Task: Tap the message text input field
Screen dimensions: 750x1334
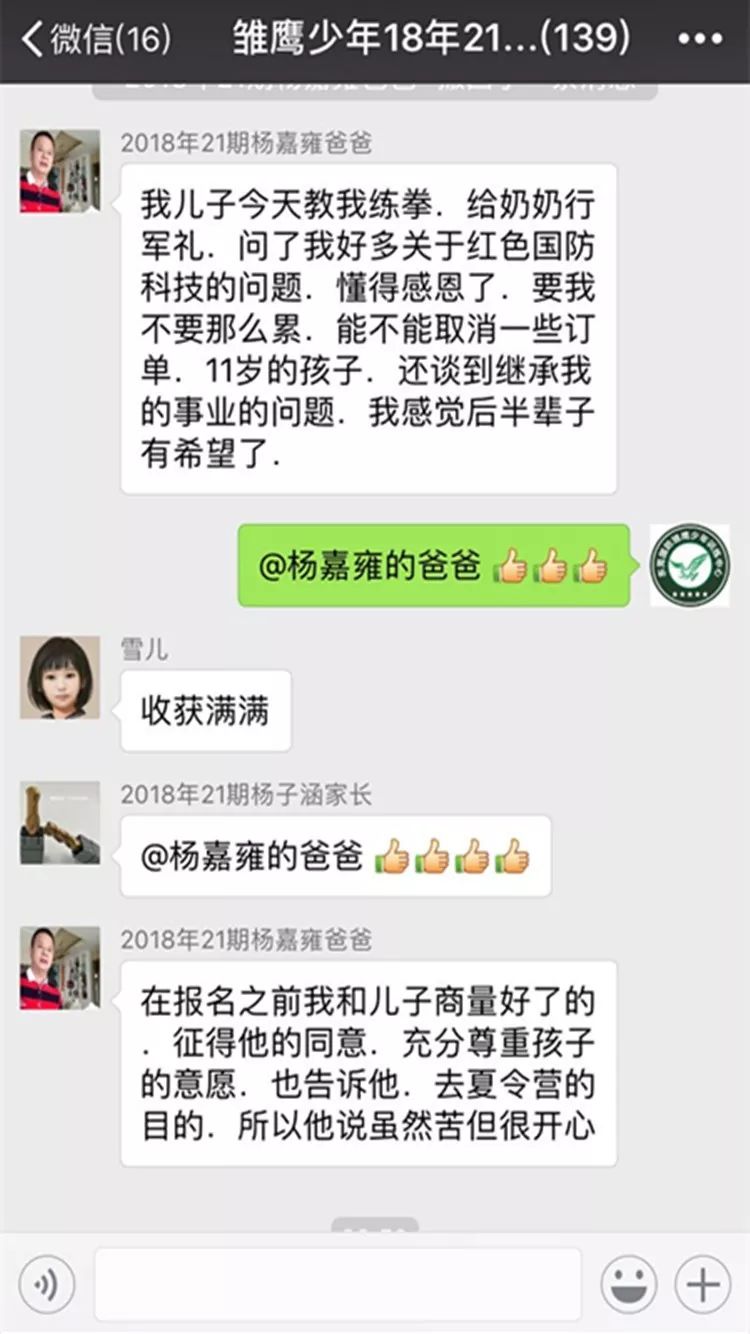Action: 337,1284
